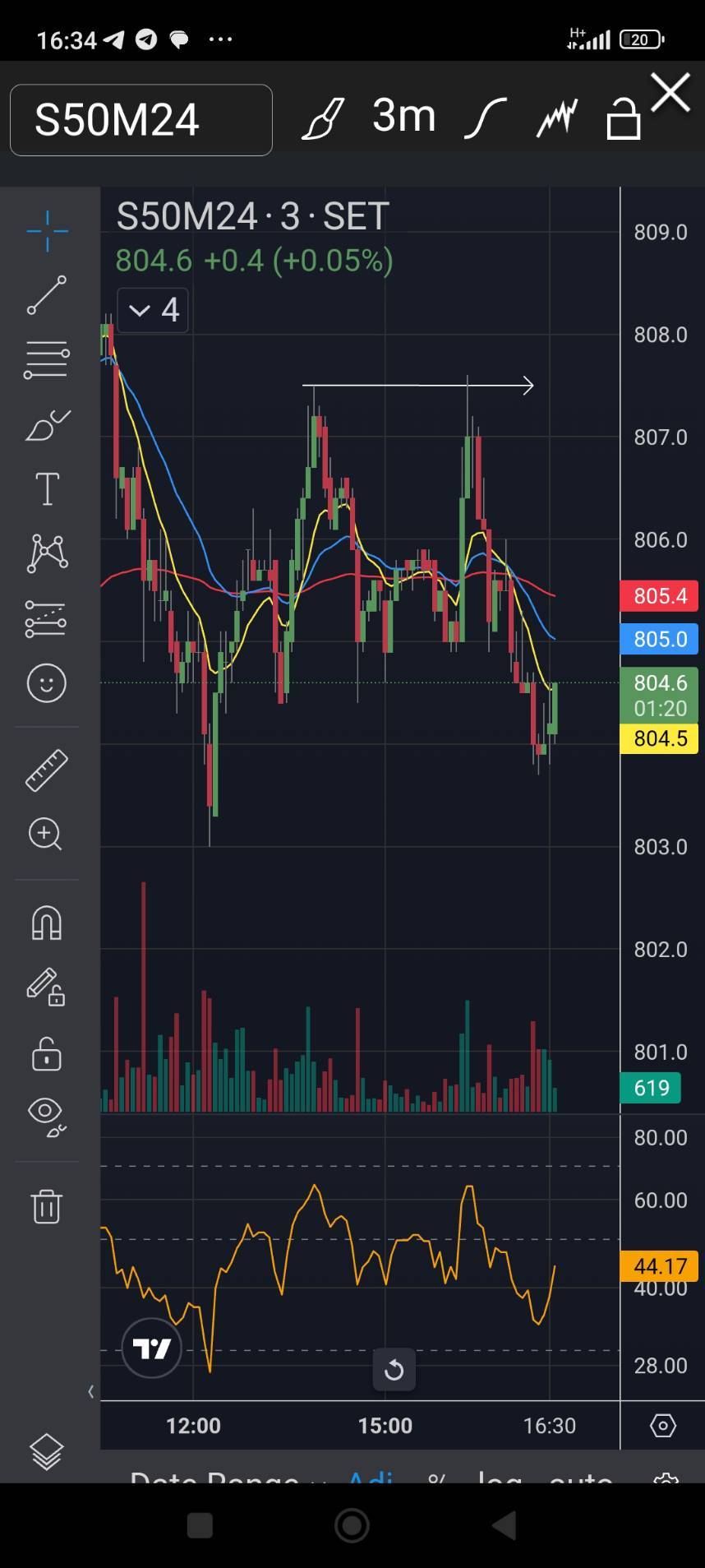Select the ruler measure tool
Image resolution: width=705 pixels, height=1568 pixels.
pos(47,770)
